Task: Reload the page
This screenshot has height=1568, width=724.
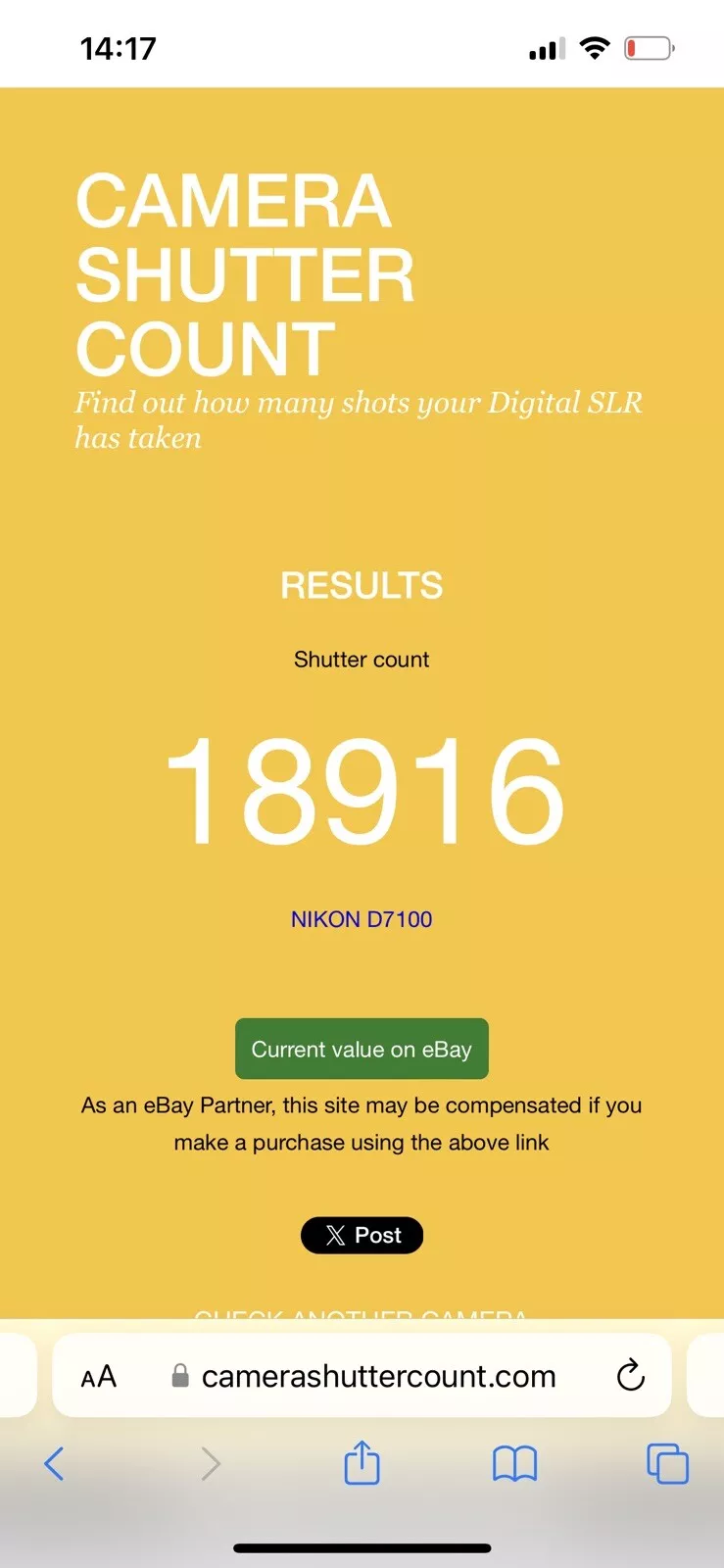Action: [631, 1376]
